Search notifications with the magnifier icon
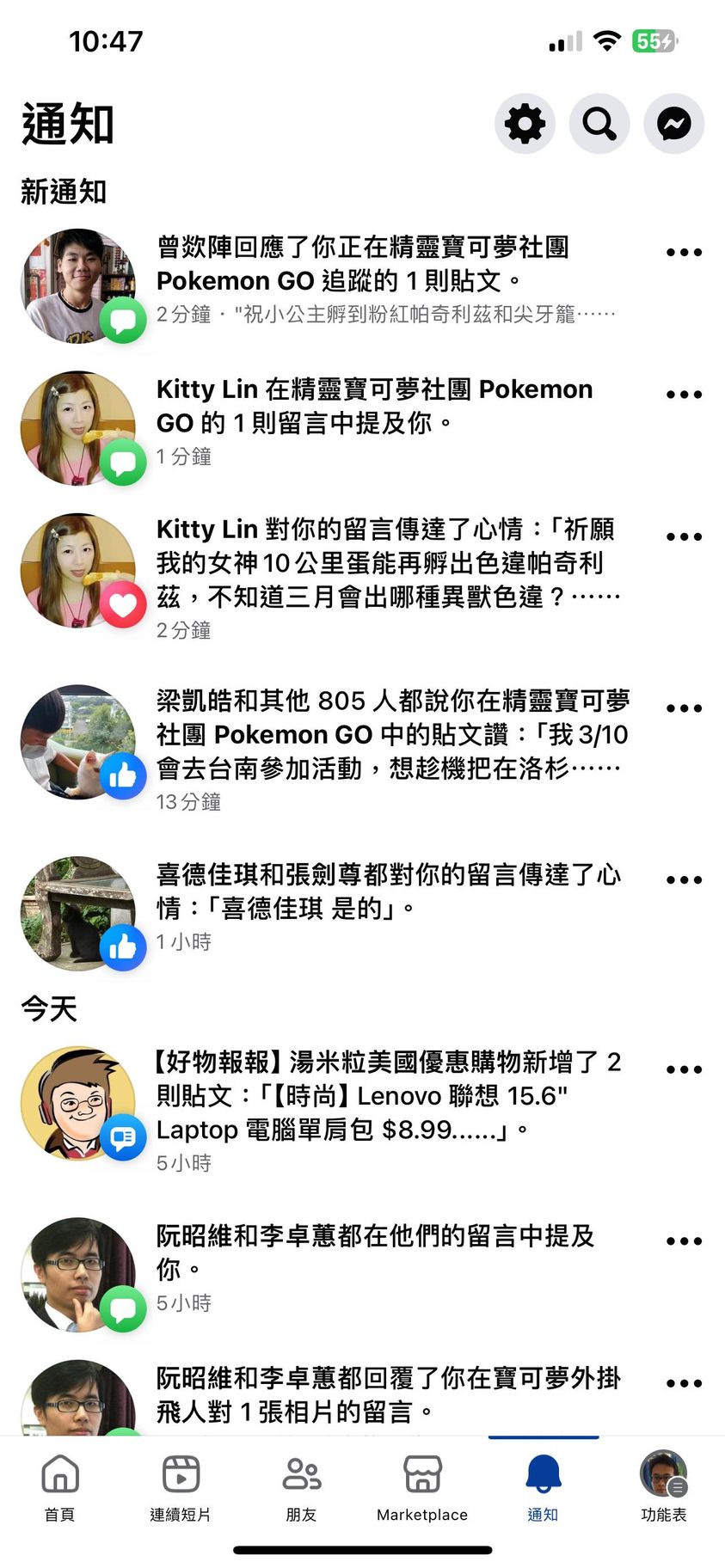Viewport: 725px width, 1568px height. click(x=599, y=124)
